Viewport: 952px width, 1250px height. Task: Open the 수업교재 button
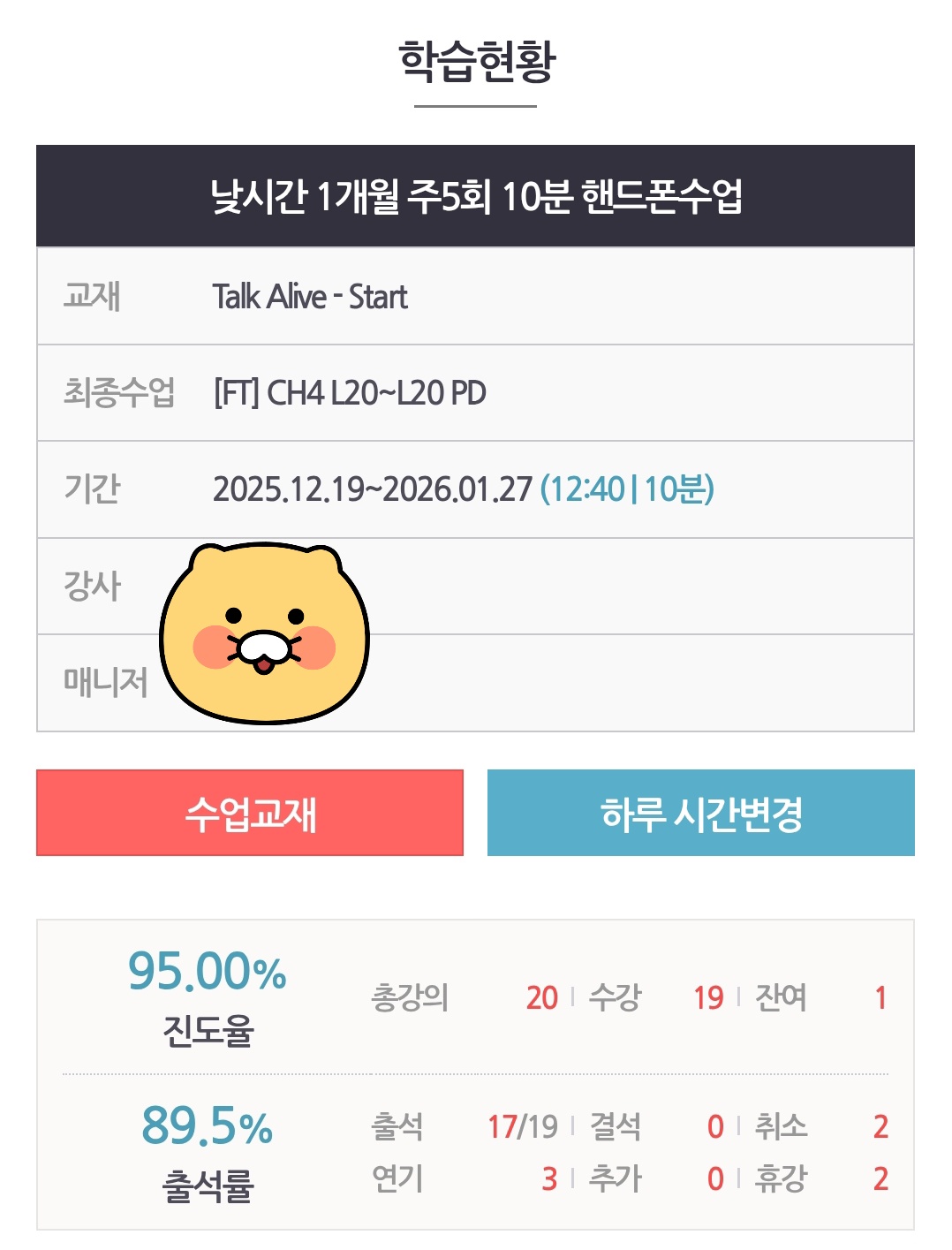250,813
